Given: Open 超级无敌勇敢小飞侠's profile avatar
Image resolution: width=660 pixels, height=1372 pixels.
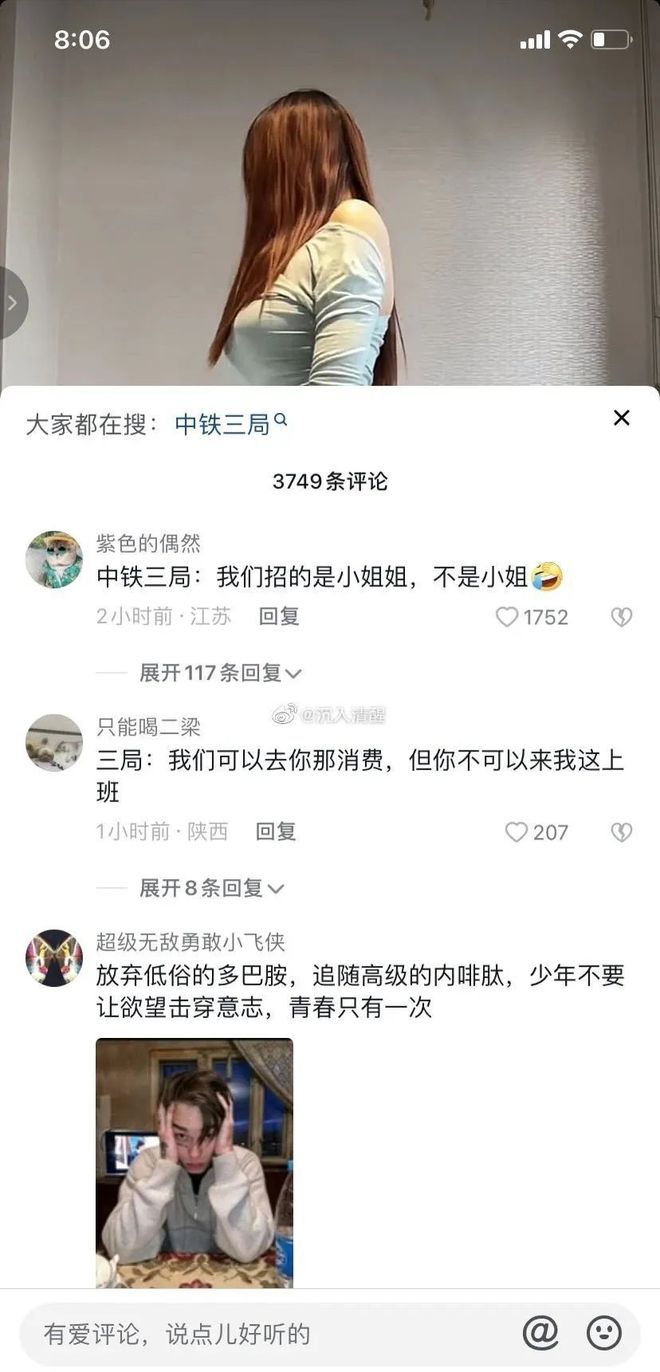Looking at the screenshot, I should tap(54, 958).
